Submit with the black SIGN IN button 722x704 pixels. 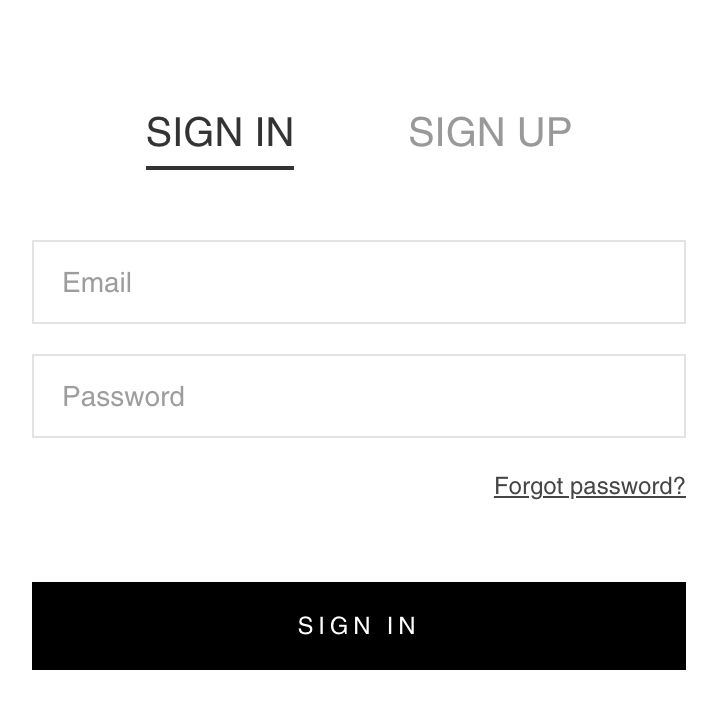[358, 626]
